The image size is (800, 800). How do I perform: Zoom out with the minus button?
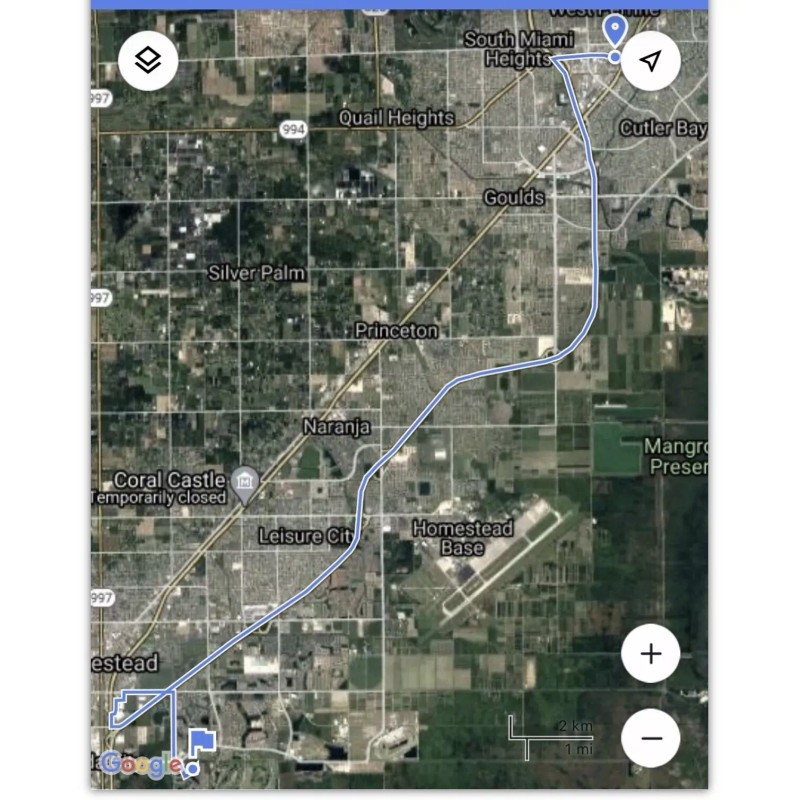651,738
